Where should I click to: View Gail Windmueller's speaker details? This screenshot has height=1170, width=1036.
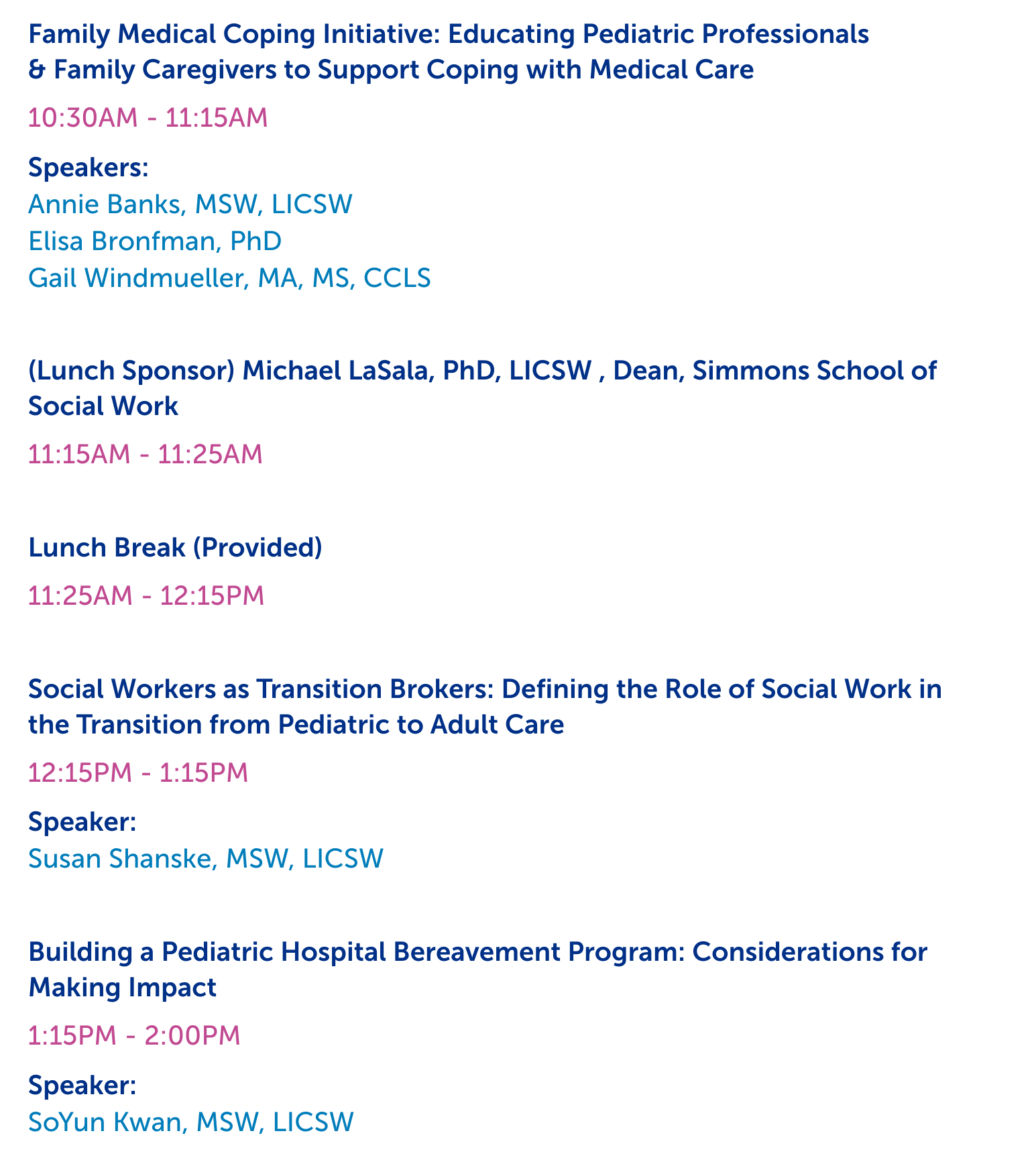pyautogui.click(x=229, y=278)
